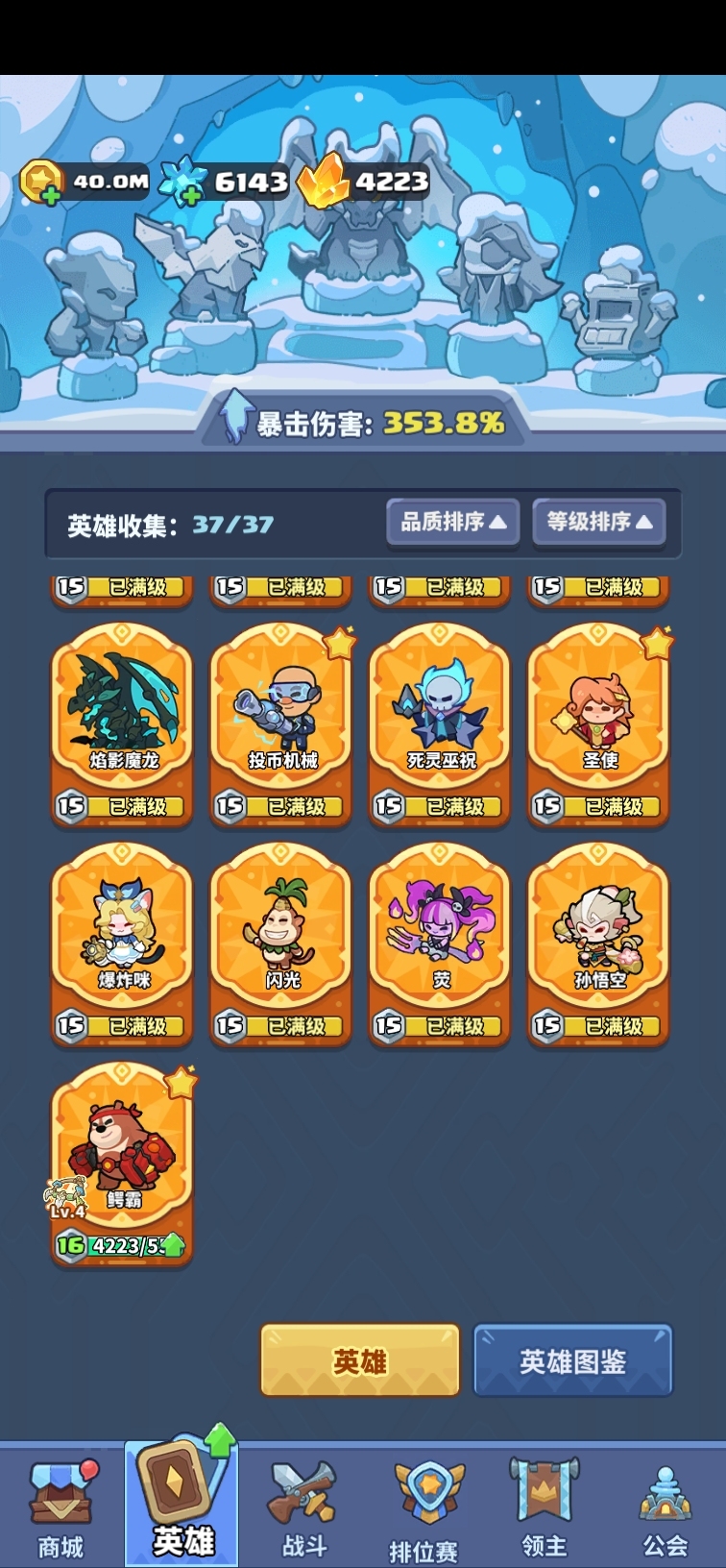Switch to the 领主 lord tab
726x1568 pixels.
[x=544, y=1508]
